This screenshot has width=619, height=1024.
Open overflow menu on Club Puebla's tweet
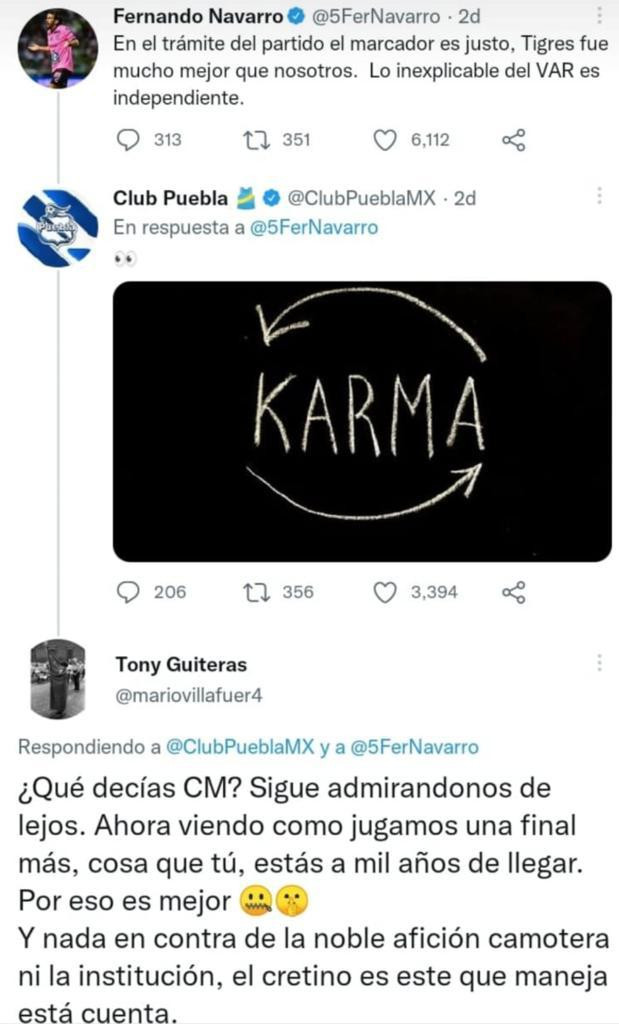(x=599, y=196)
